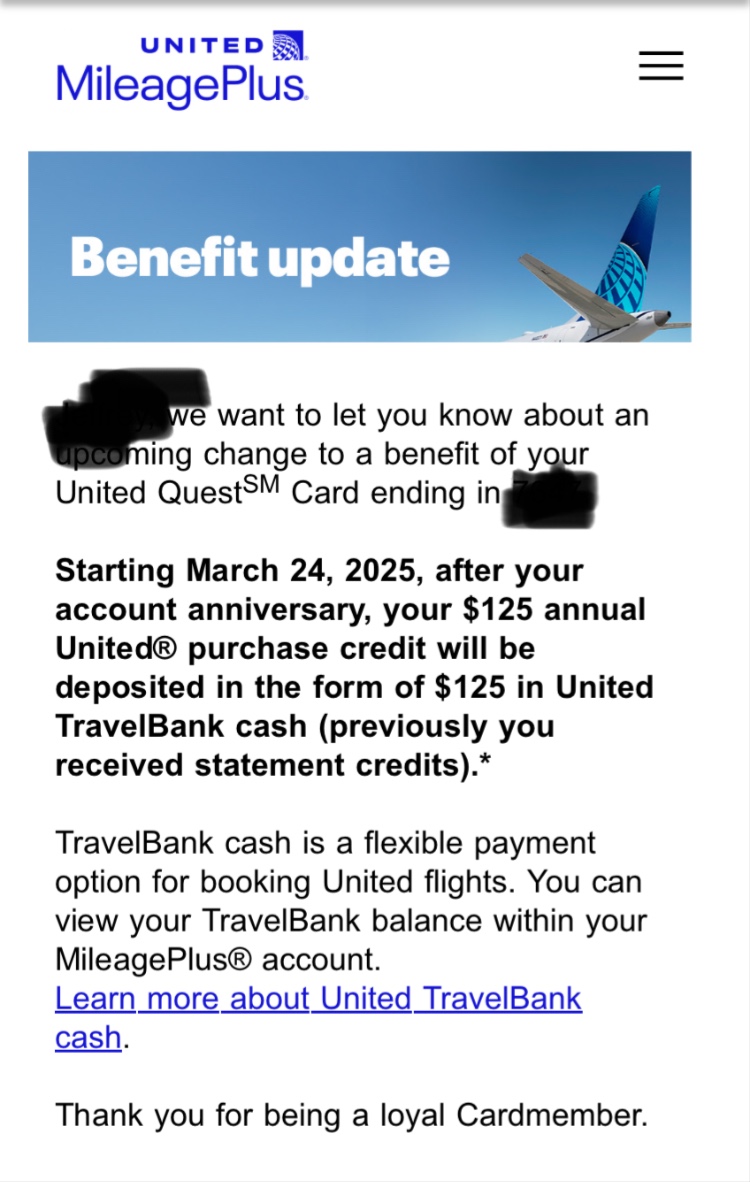This screenshot has height=1182, width=750.
Task: Open the hamburger menu
Action: coord(661,65)
